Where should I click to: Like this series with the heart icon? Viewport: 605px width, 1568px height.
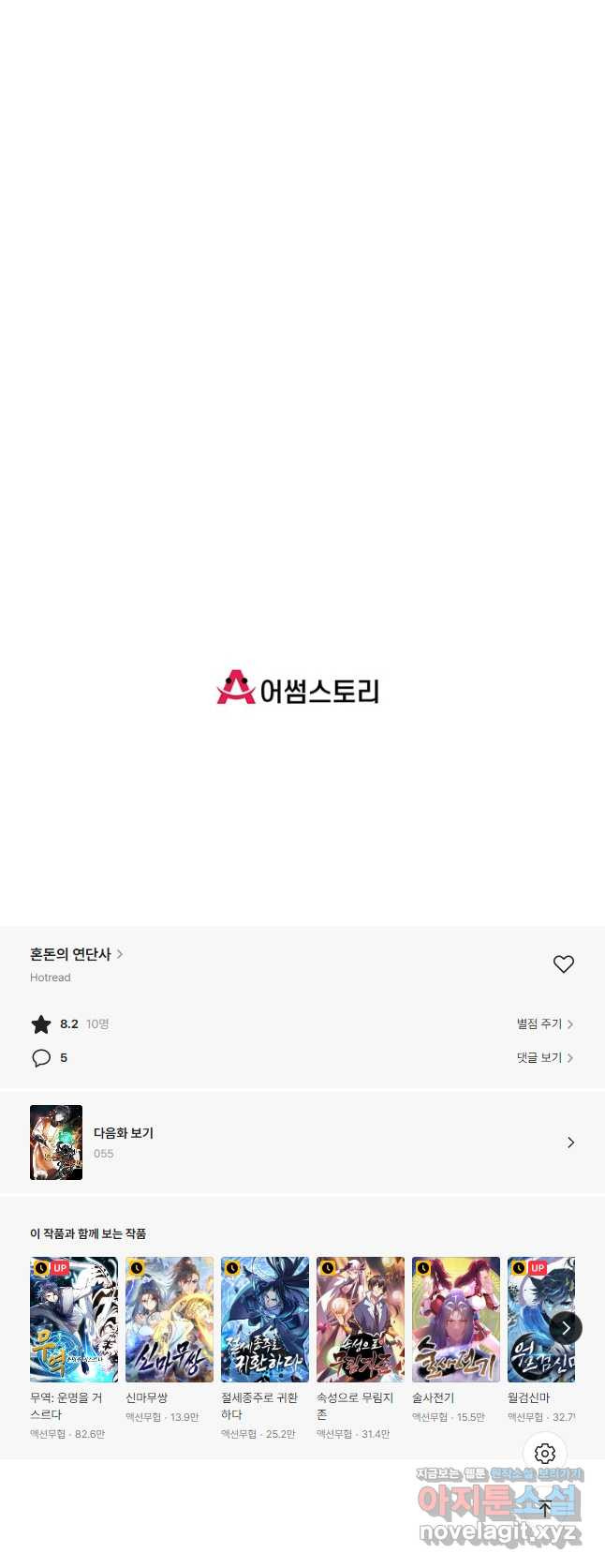[563, 963]
